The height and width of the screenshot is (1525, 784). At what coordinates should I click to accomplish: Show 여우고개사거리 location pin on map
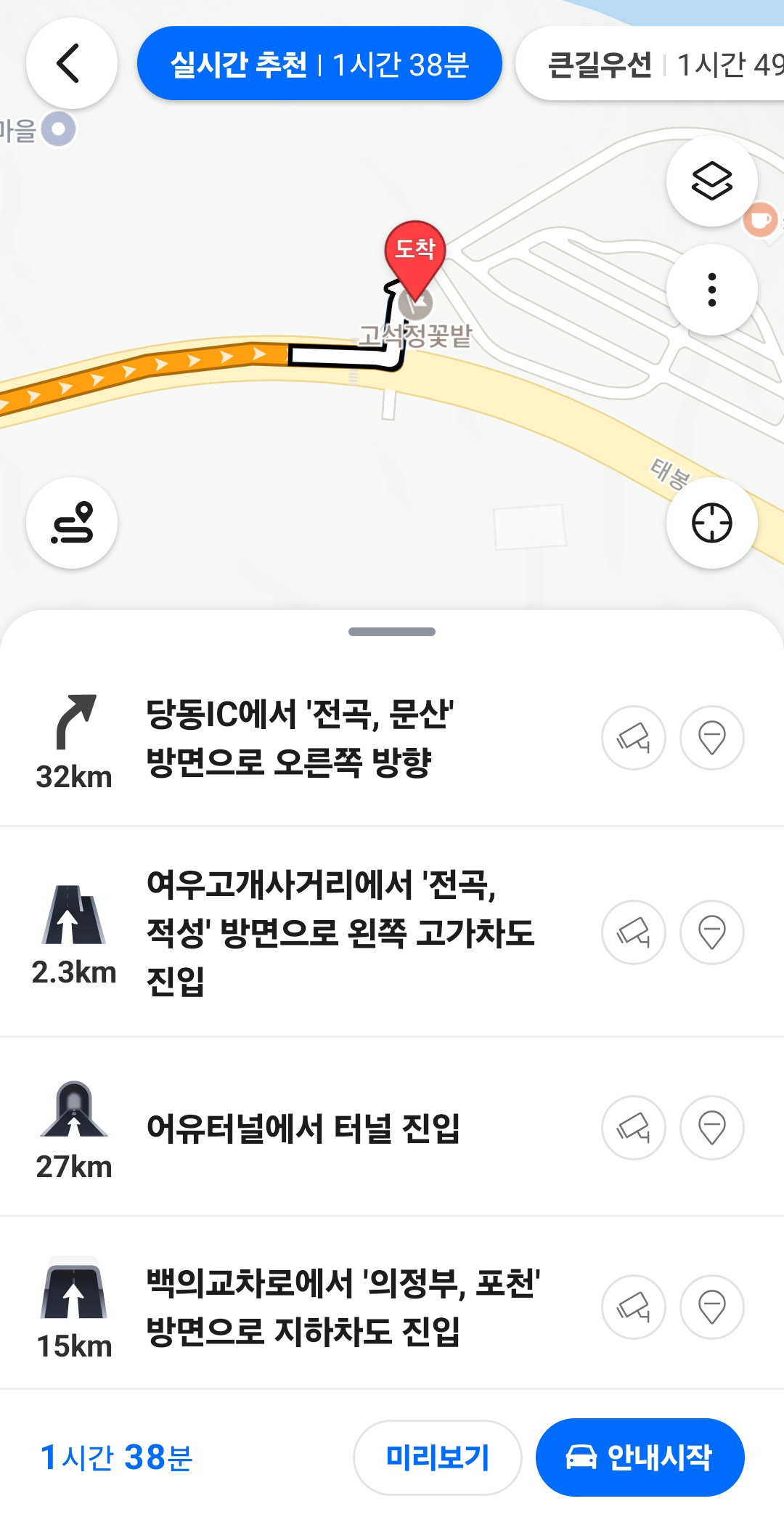coord(711,932)
